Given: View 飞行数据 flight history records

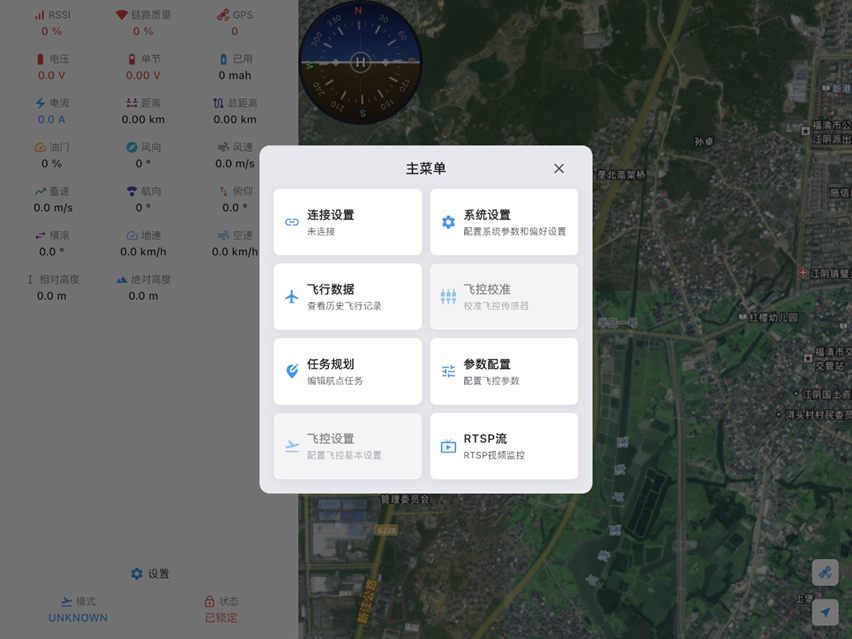Looking at the screenshot, I should click(x=347, y=297).
